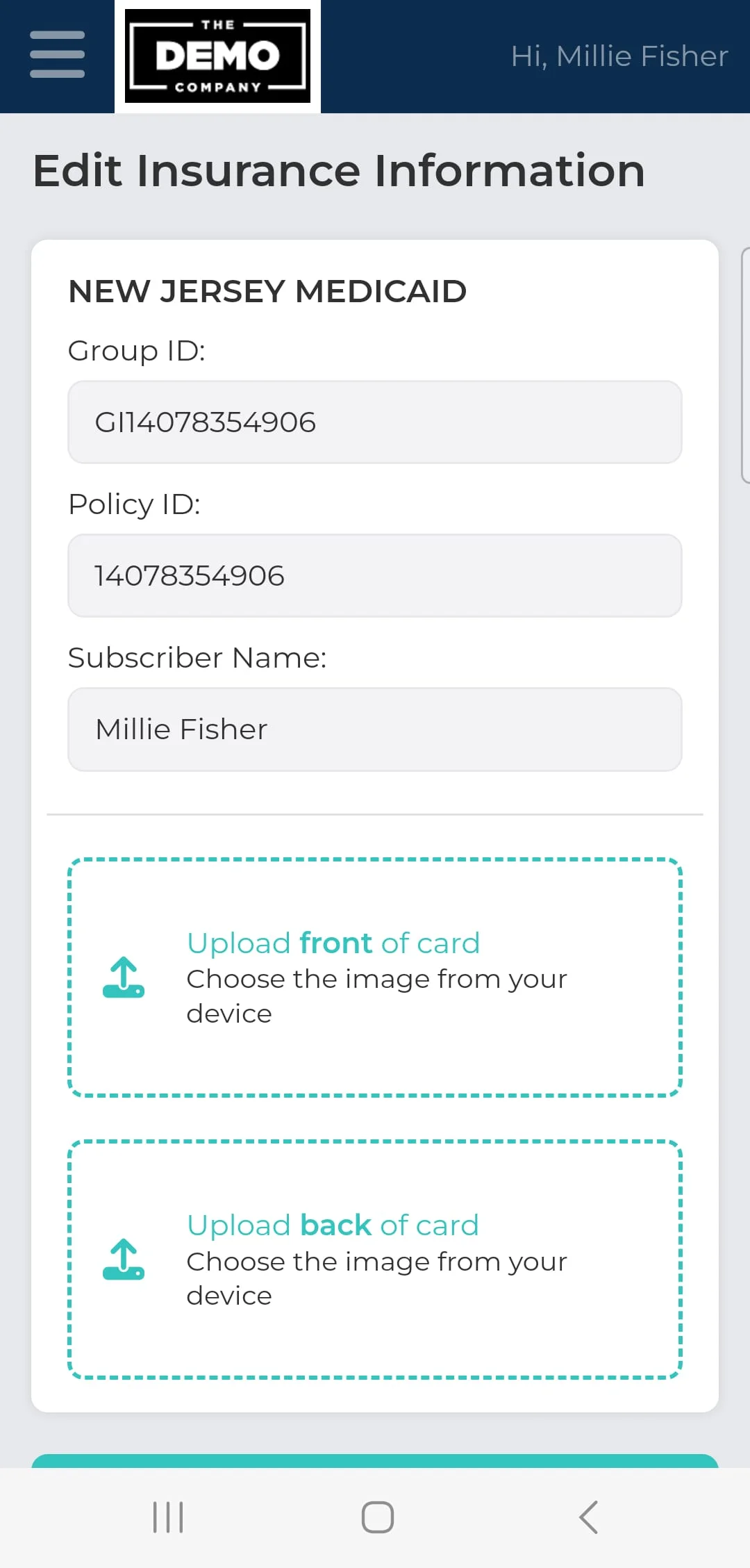The image size is (750, 1568).
Task: Tap the Demo Company logo
Action: pyautogui.click(x=217, y=55)
